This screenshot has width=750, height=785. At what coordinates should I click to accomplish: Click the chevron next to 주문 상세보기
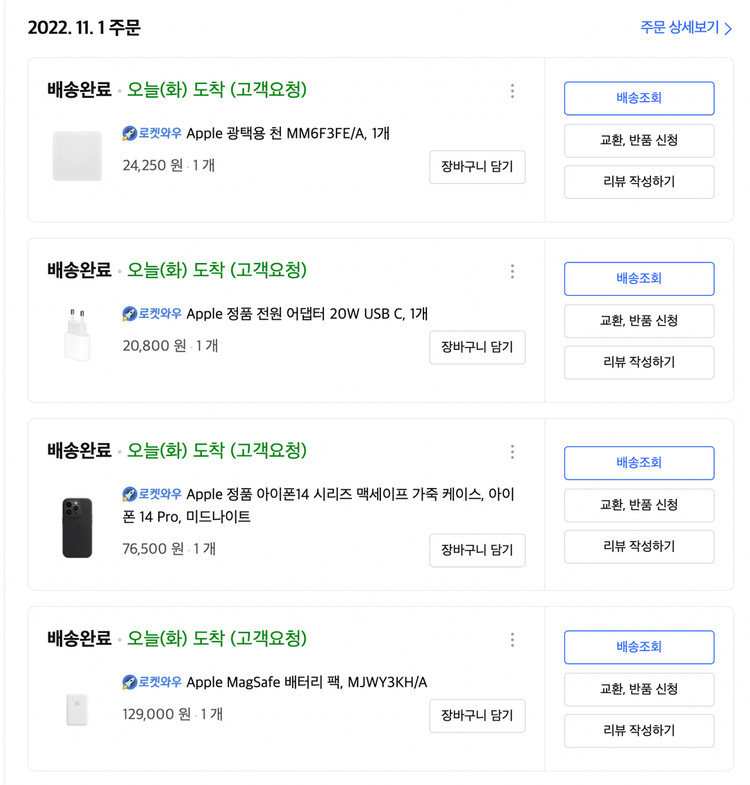pyautogui.click(x=729, y=27)
